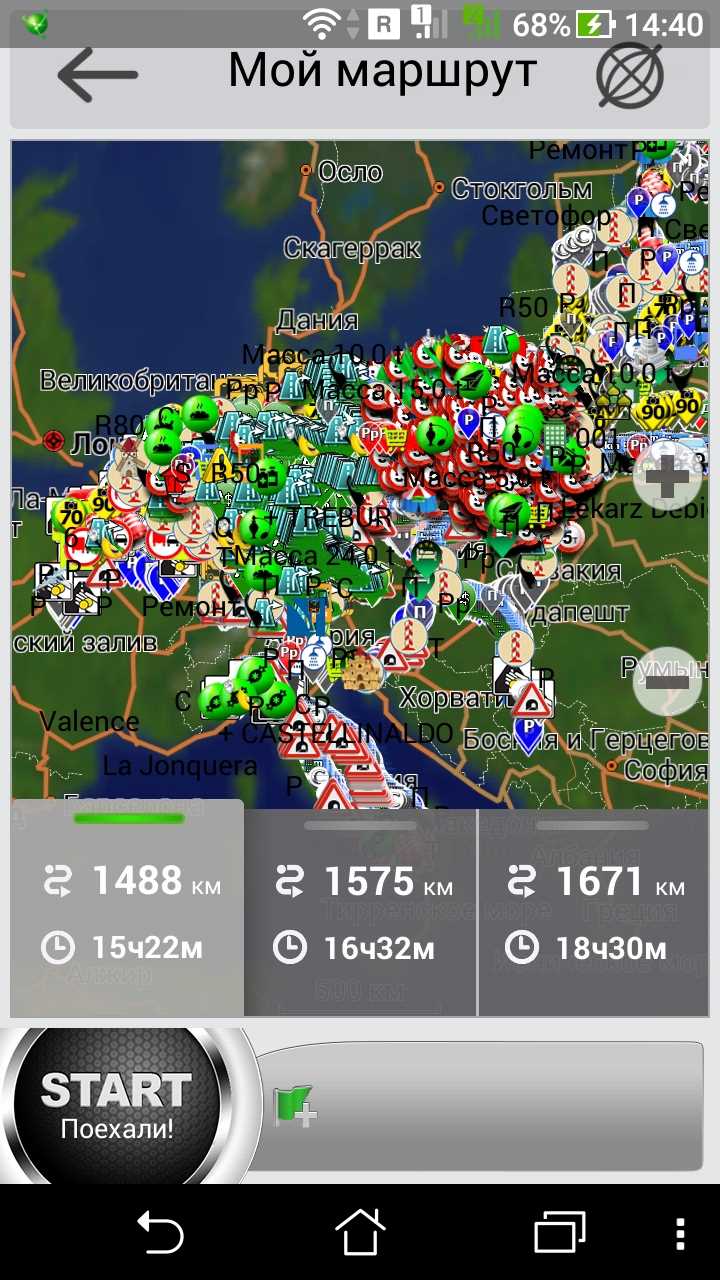The image size is (720, 1280).
Task: Choose the 1671 км route option
Action: (595, 910)
